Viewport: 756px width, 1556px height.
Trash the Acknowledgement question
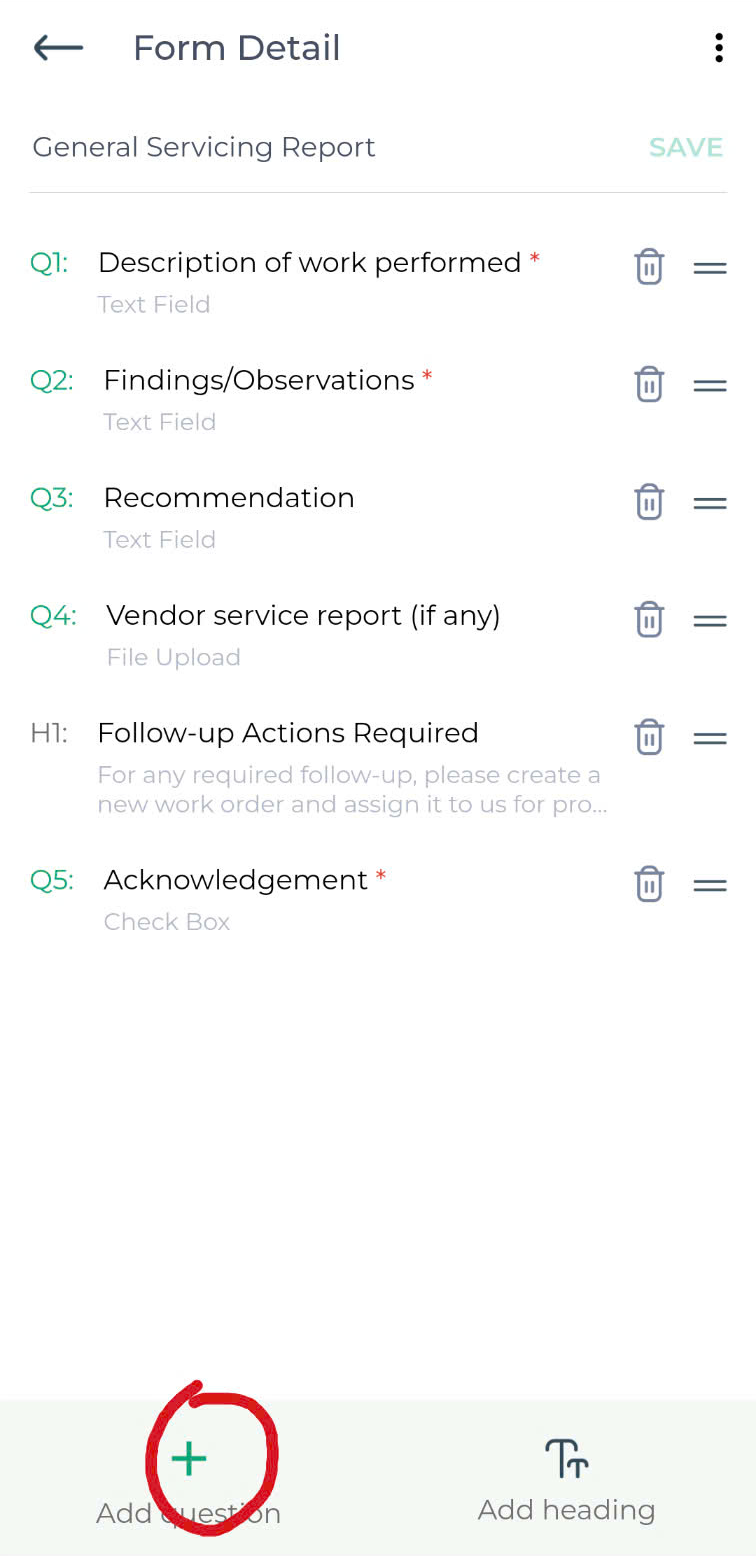pyautogui.click(x=649, y=884)
